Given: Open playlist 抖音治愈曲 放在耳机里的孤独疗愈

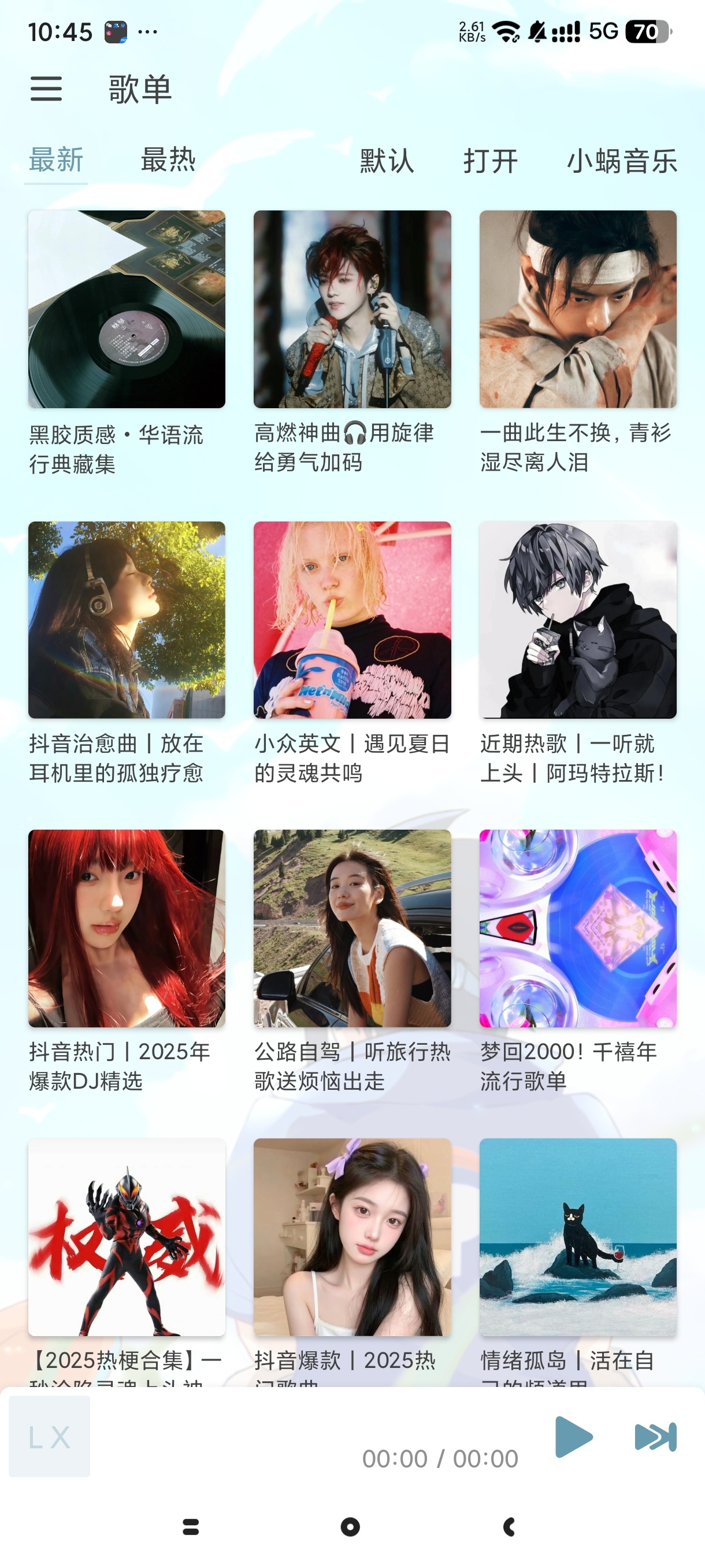Looking at the screenshot, I should 127,620.
